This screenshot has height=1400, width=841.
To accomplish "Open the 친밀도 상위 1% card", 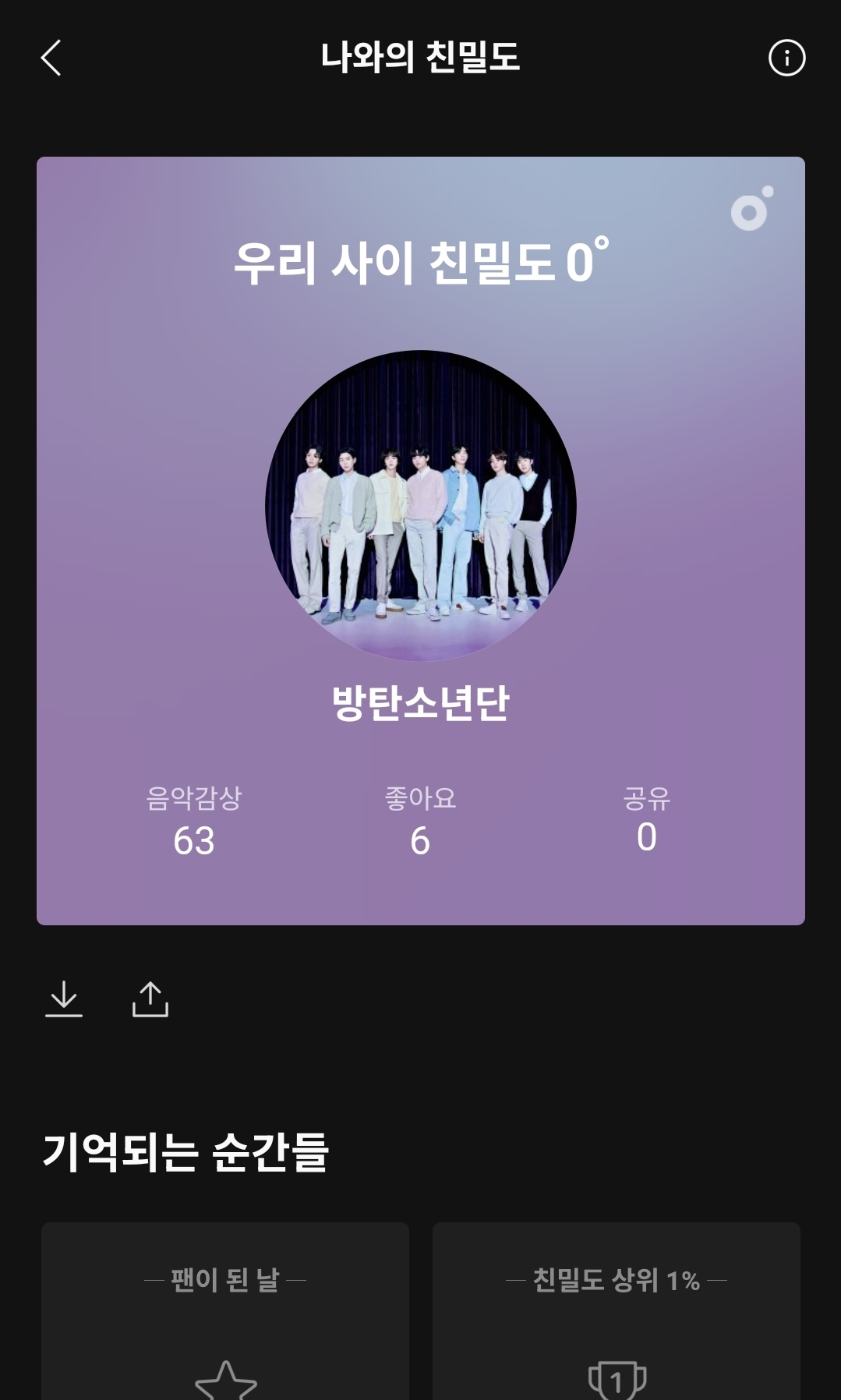I will 617,1311.
